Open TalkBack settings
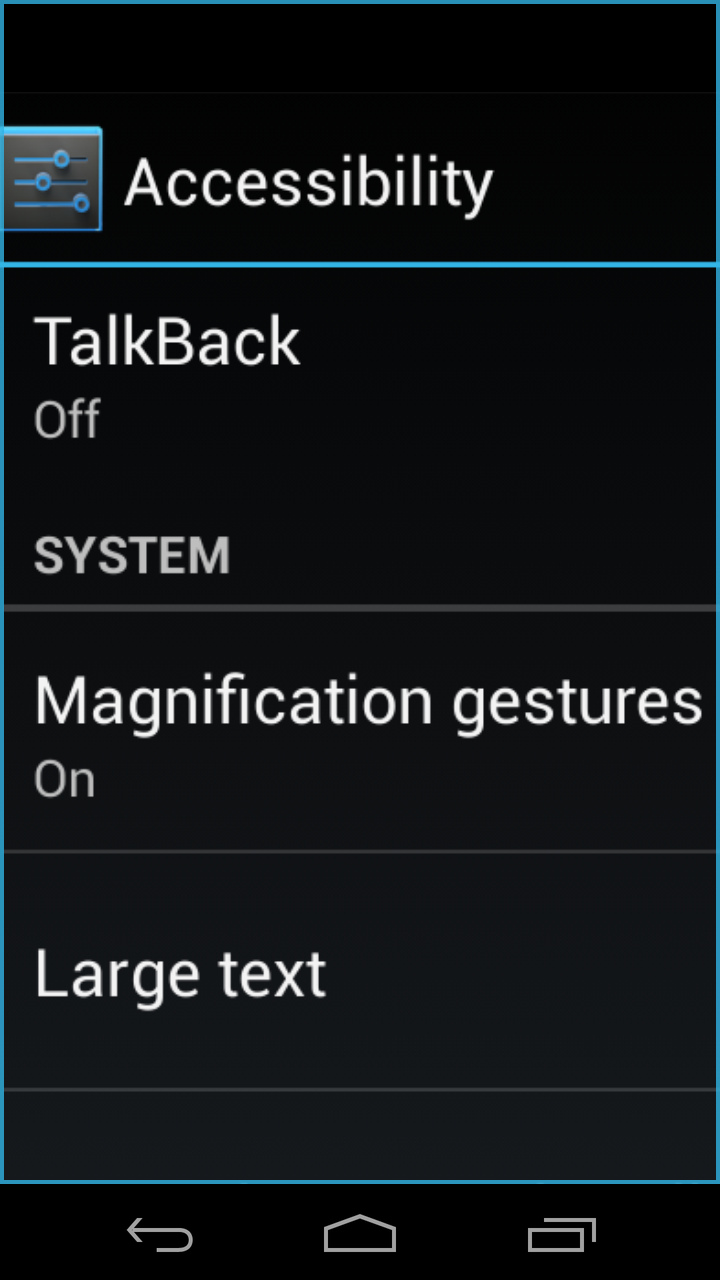Screen dimensions: 720x1280 tap(360, 377)
